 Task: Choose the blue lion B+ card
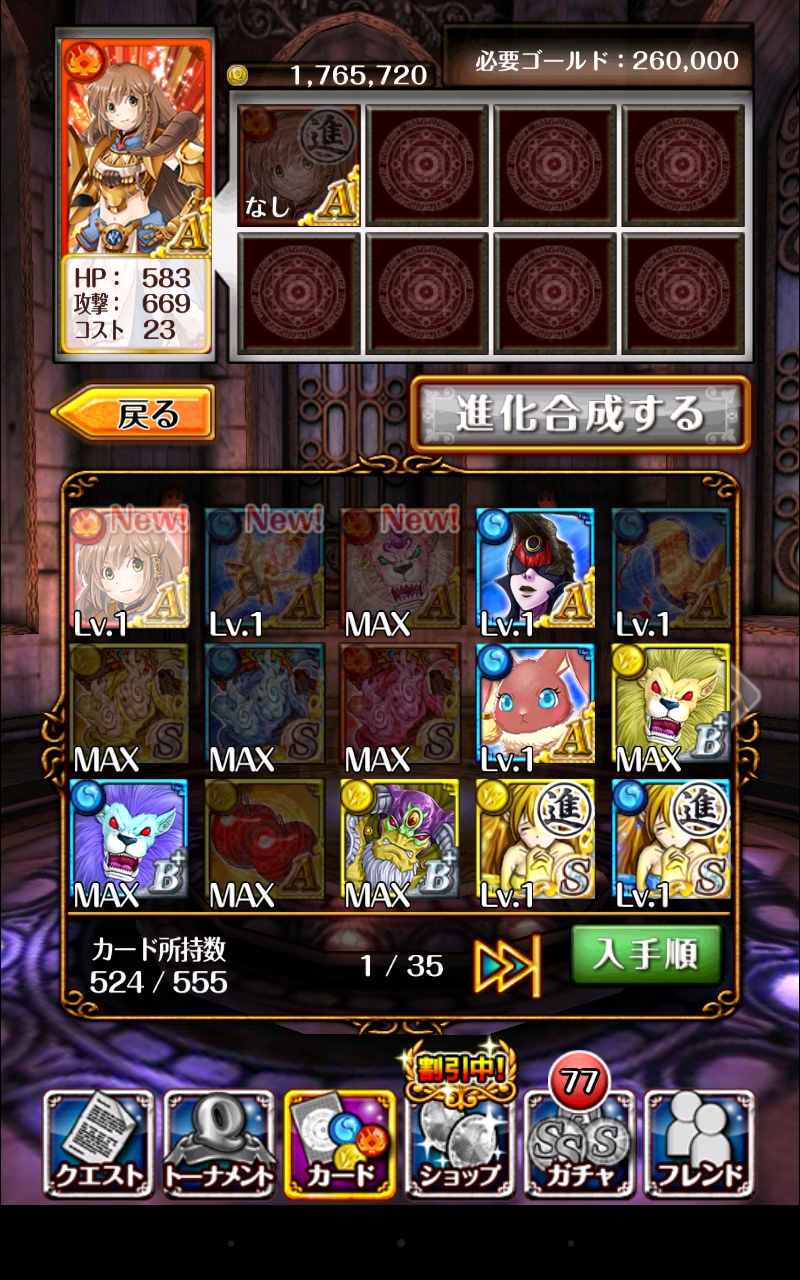(128, 838)
